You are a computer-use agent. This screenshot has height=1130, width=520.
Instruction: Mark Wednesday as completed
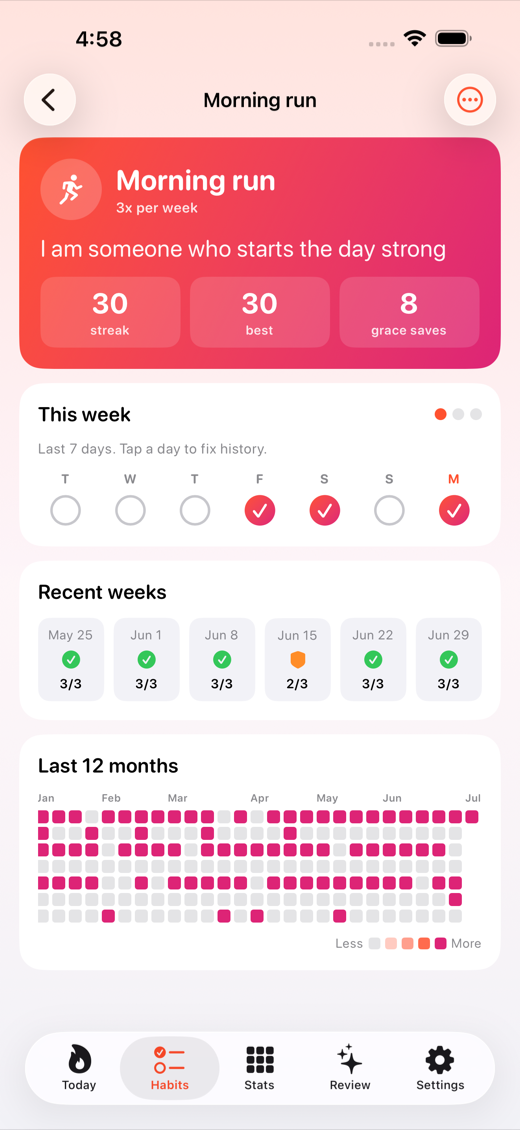click(130, 511)
